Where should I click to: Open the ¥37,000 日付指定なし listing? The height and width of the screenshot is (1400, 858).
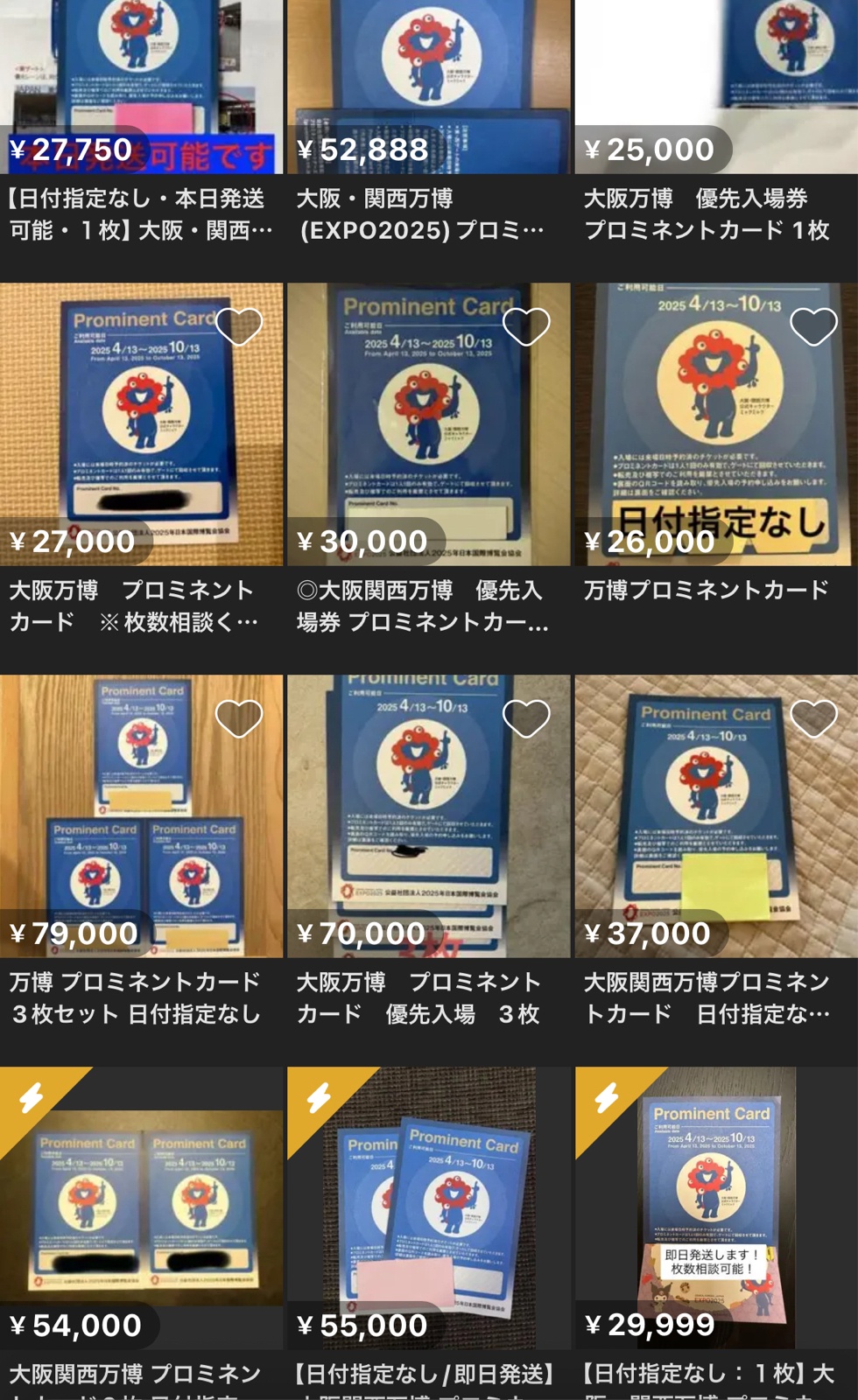[x=715, y=831]
